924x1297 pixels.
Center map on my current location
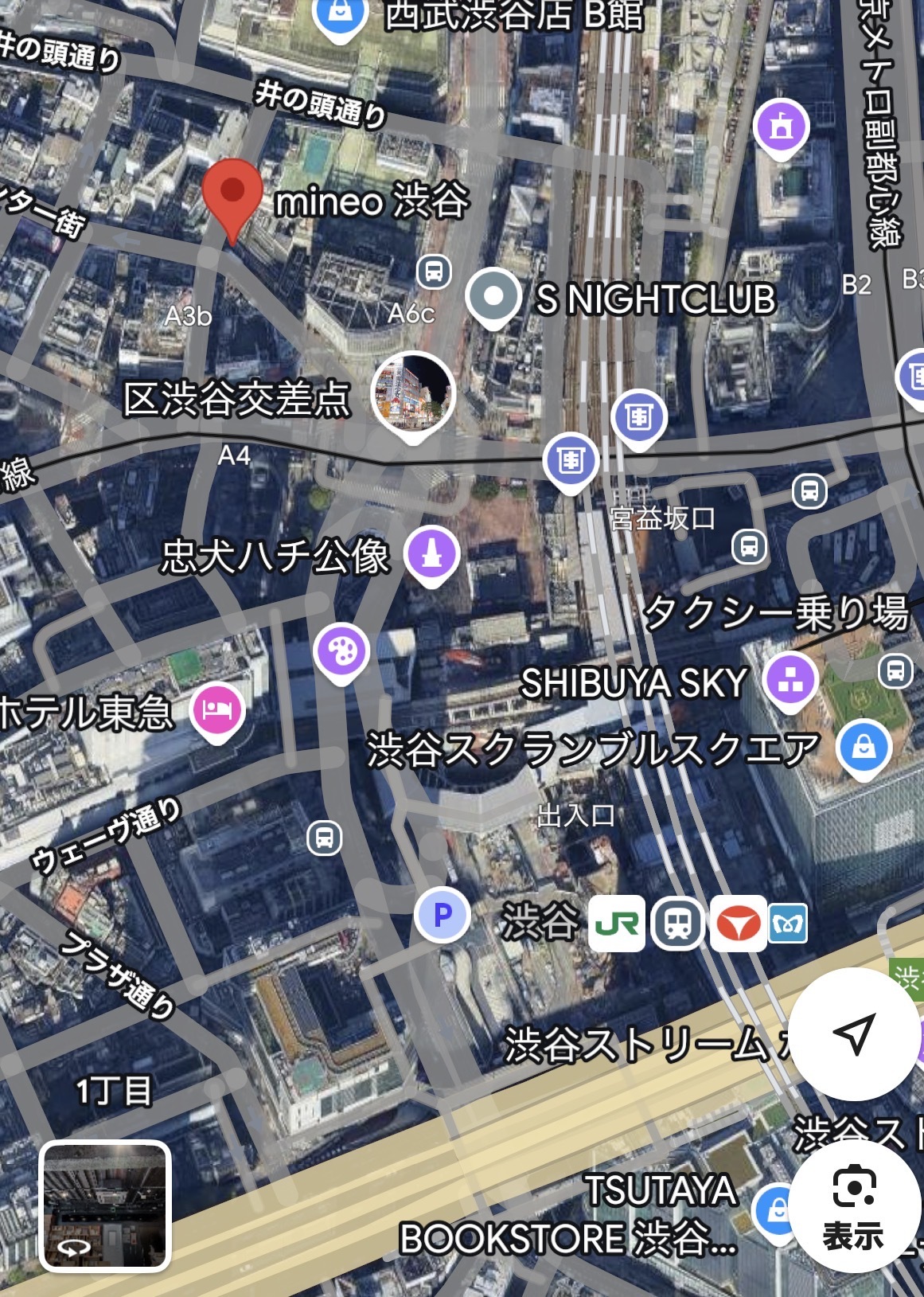(854, 1034)
